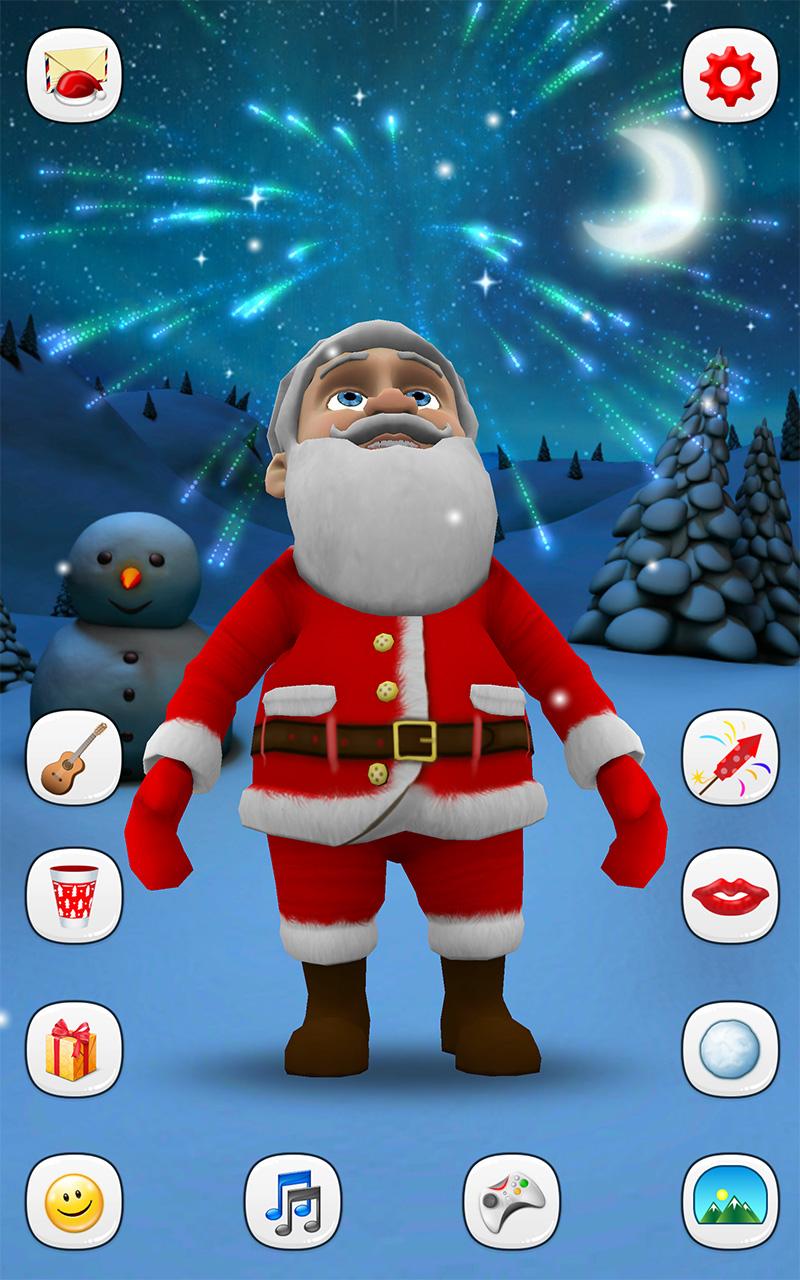Open games with the controller icon

coord(511,1201)
